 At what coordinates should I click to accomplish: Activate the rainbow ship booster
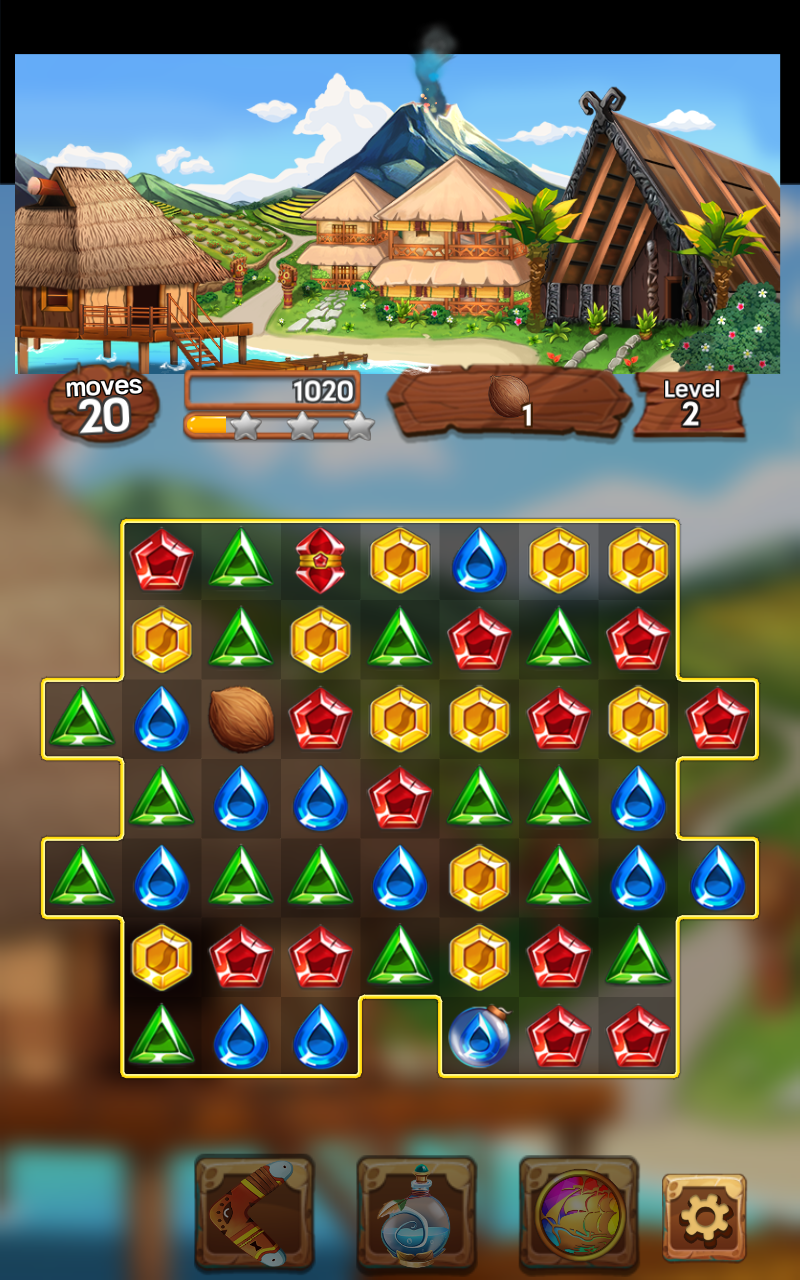[x=578, y=1213]
